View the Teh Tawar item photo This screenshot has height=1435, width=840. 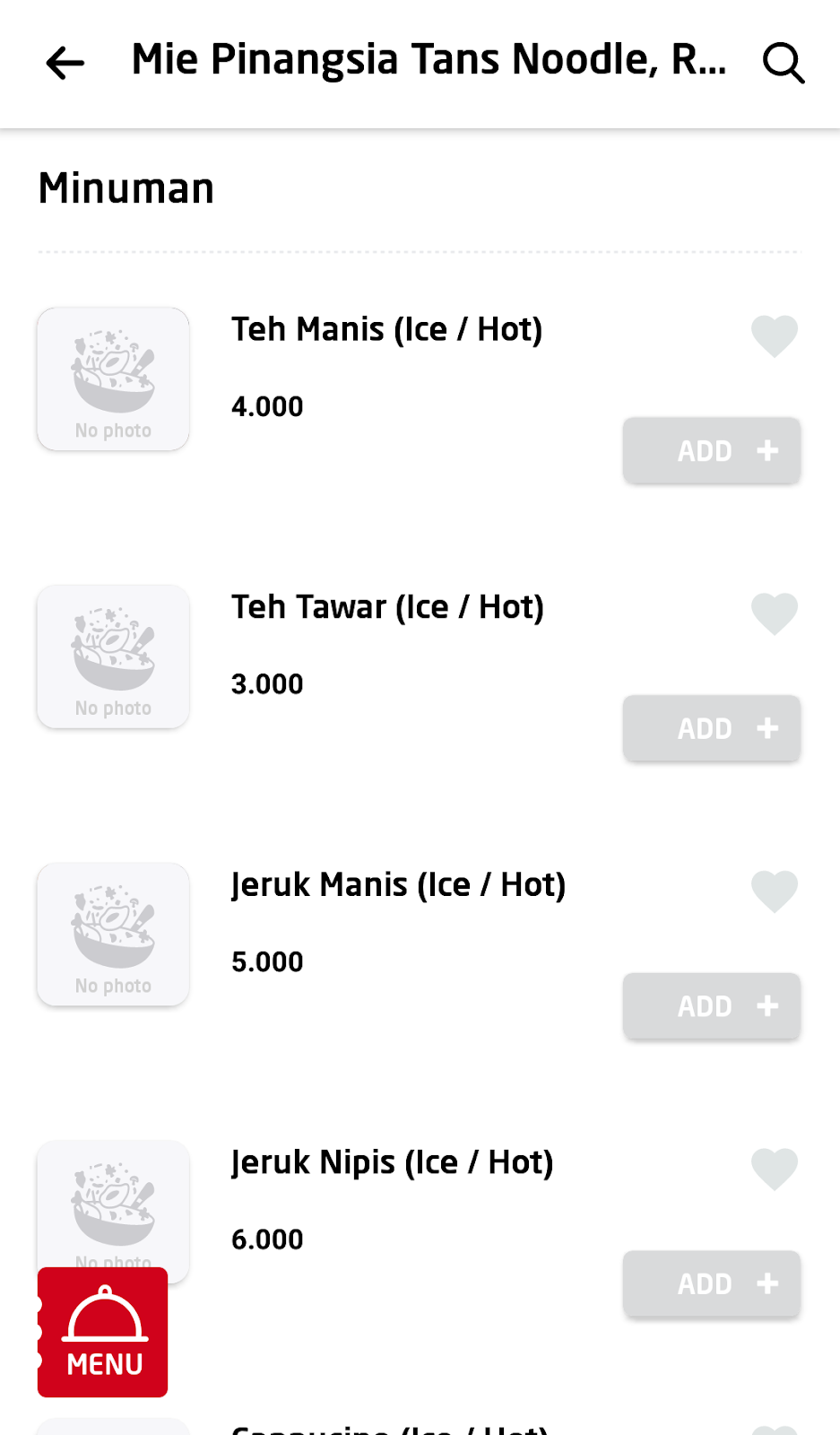point(113,657)
